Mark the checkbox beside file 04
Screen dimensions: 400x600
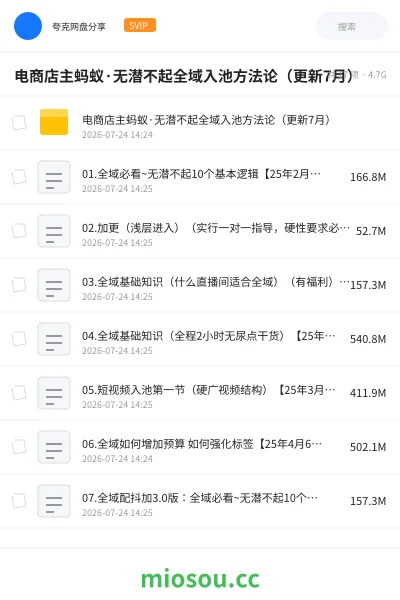click(19, 339)
